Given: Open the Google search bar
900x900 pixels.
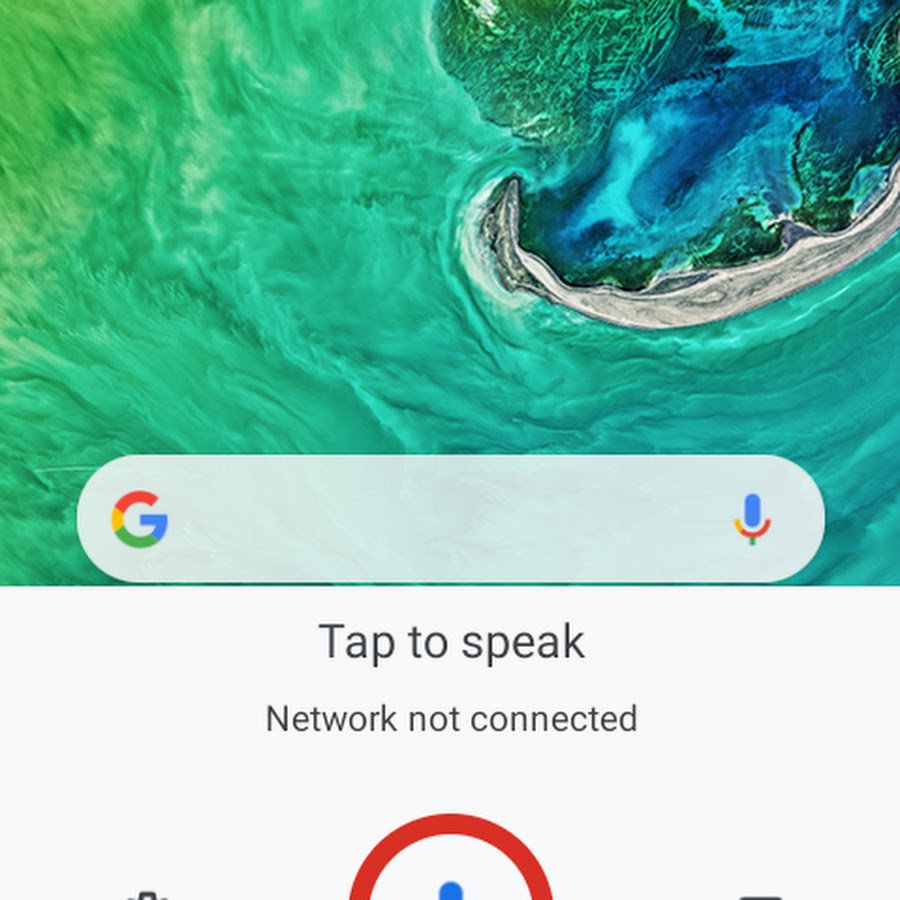Looking at the screenshot, I should (x=440, y=519).
